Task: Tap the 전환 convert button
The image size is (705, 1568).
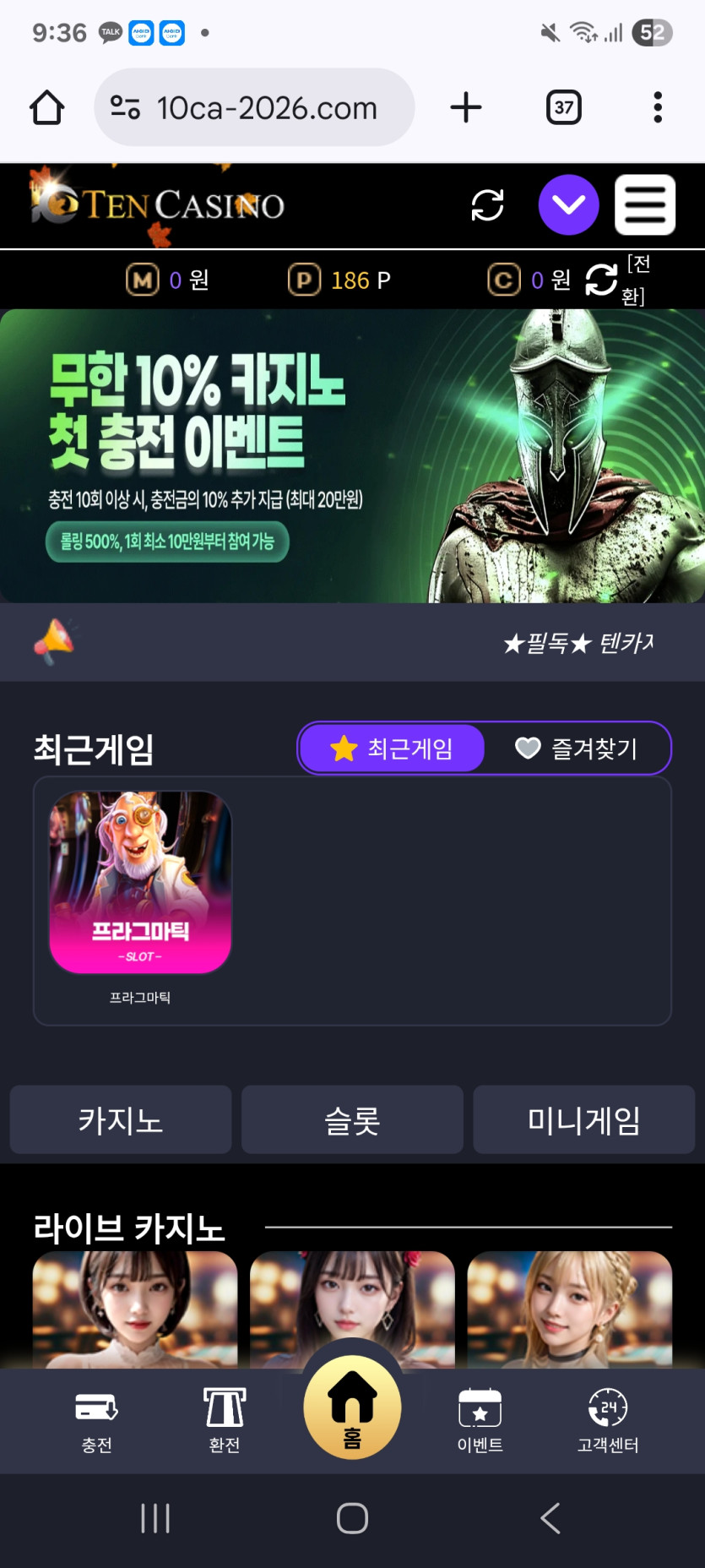Action: (616, 280)
